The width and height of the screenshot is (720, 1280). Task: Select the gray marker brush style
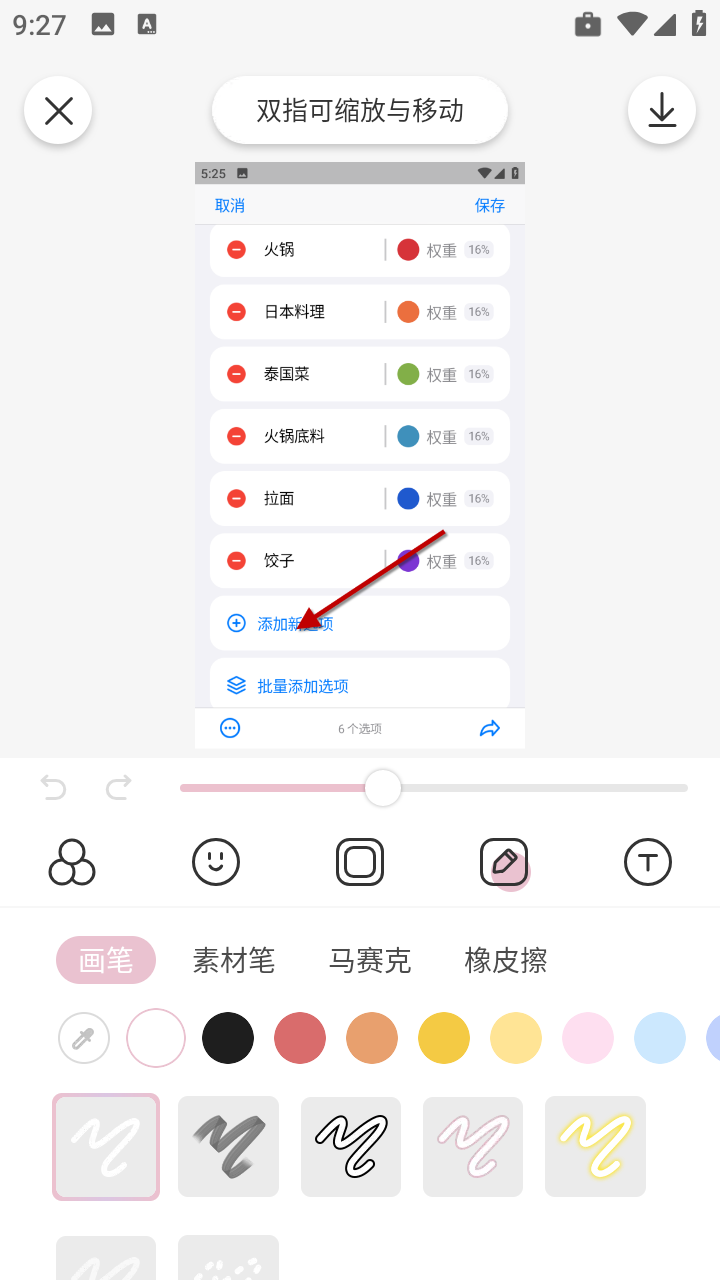228,1146
